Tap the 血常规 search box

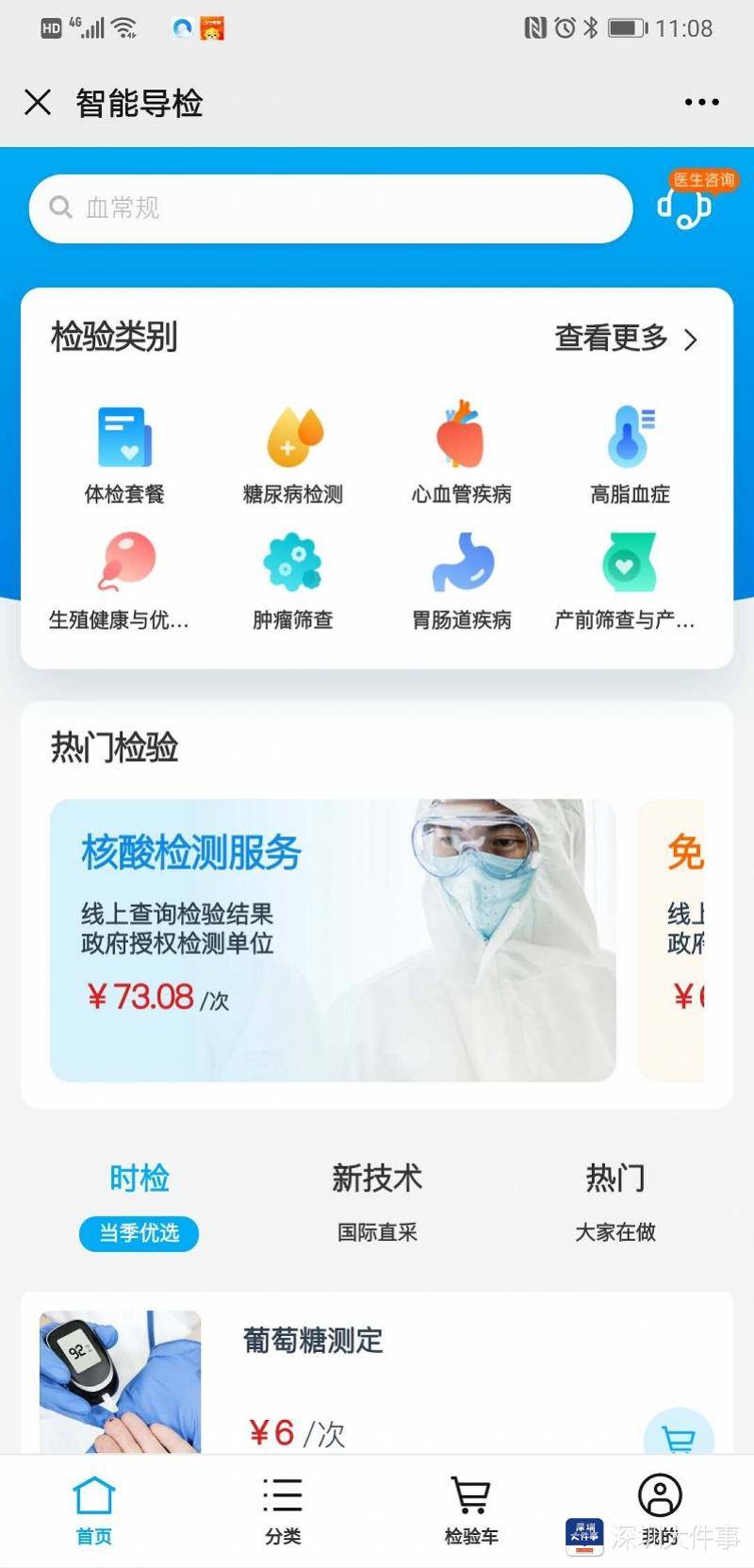[x=331, y=208]
